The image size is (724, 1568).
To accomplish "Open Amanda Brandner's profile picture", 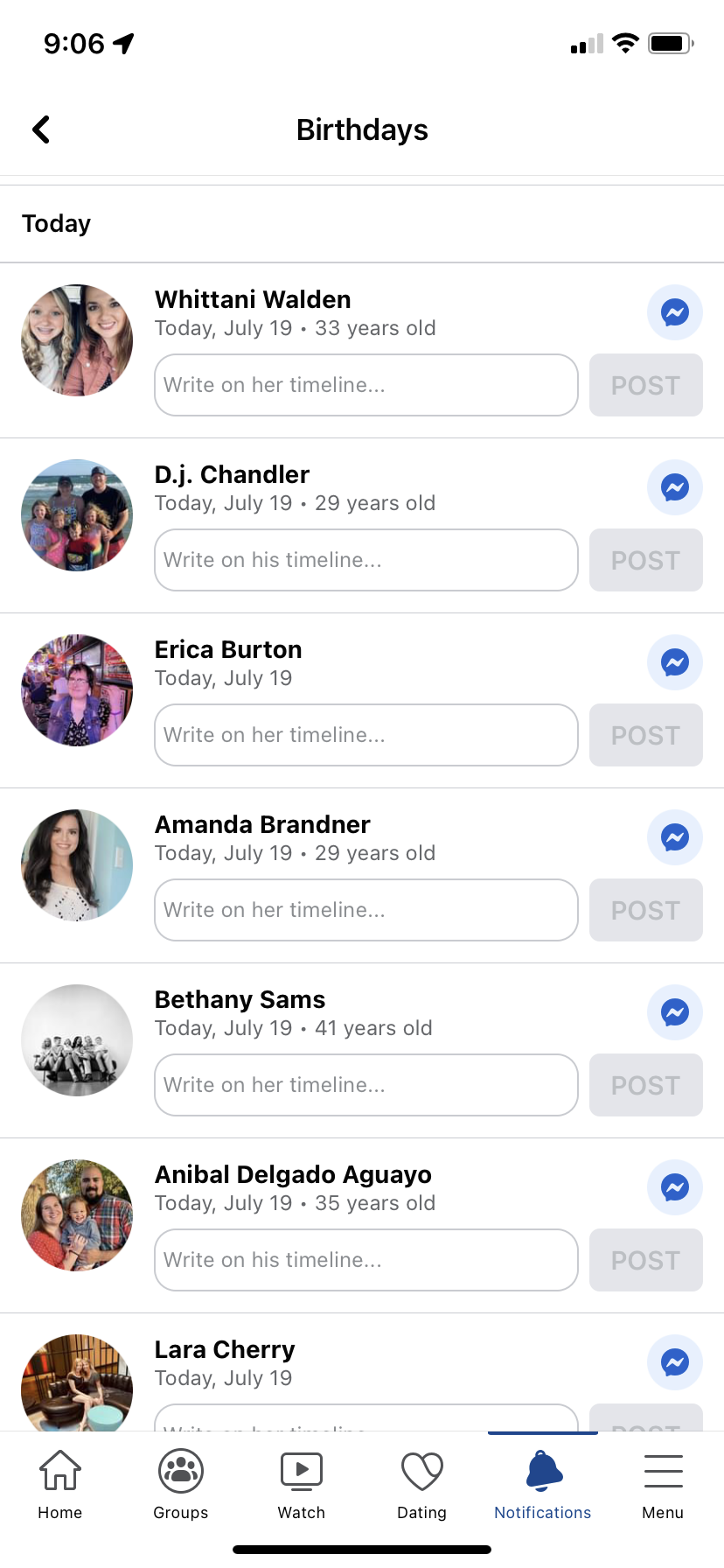I will coord(77,865).
